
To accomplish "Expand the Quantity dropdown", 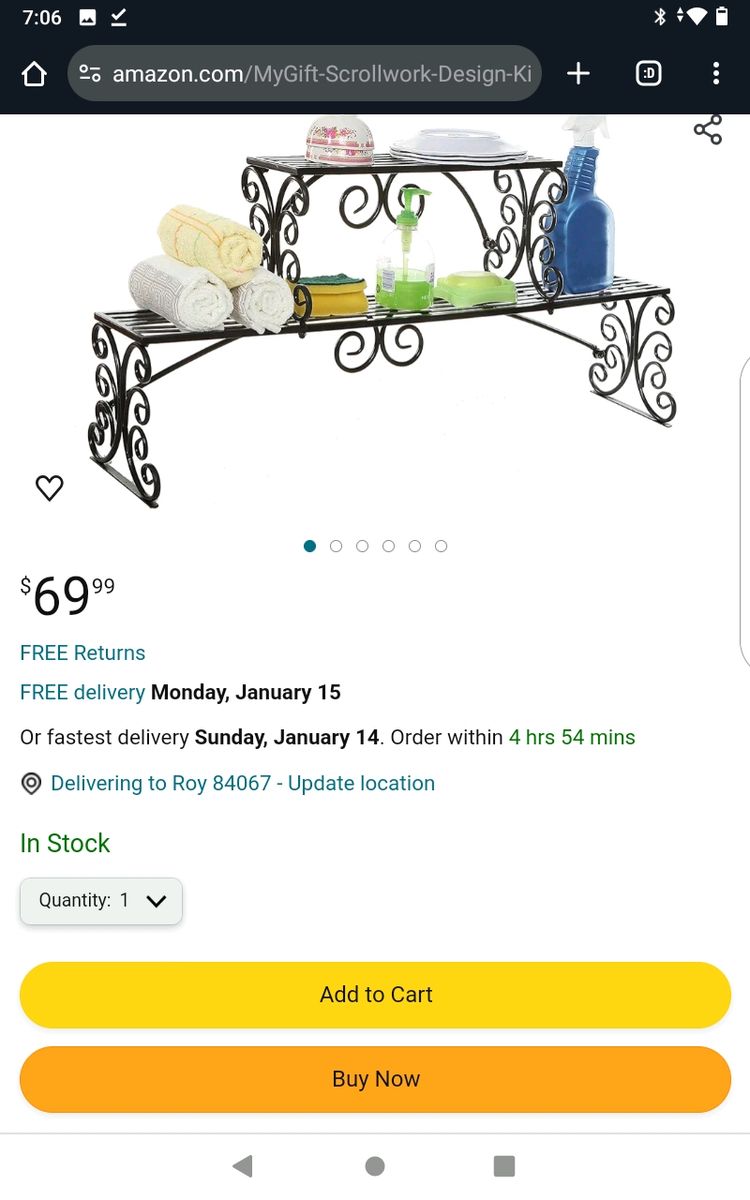I will point(101,900).
